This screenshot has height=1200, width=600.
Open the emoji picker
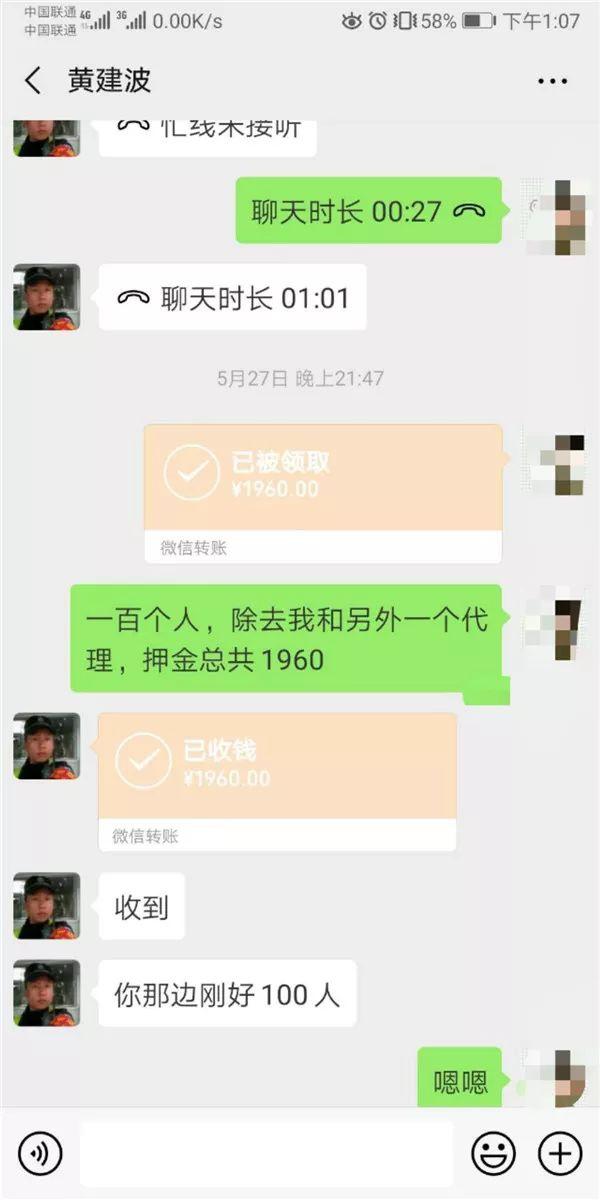point(493,1154)
